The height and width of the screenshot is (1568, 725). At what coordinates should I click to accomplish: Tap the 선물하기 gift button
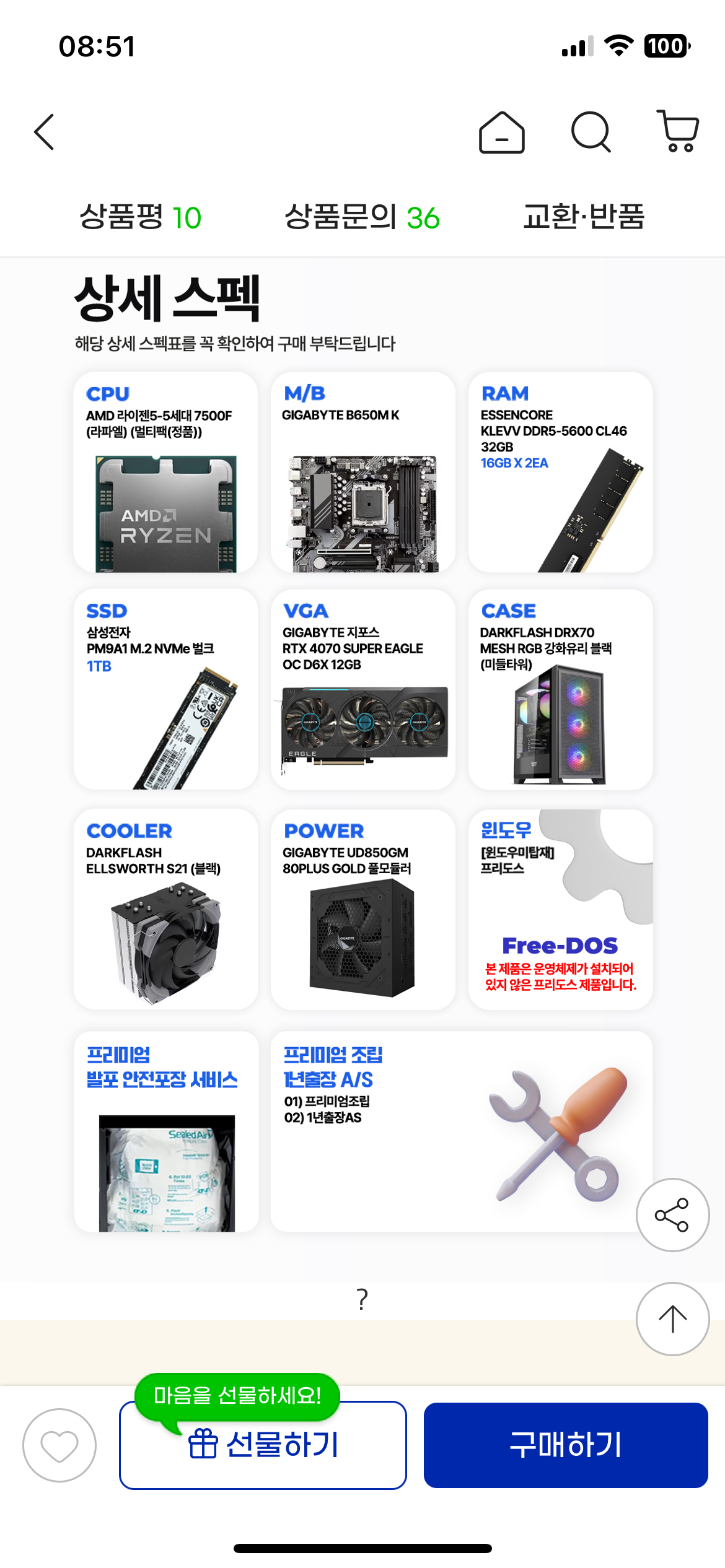click(263, 1445)
